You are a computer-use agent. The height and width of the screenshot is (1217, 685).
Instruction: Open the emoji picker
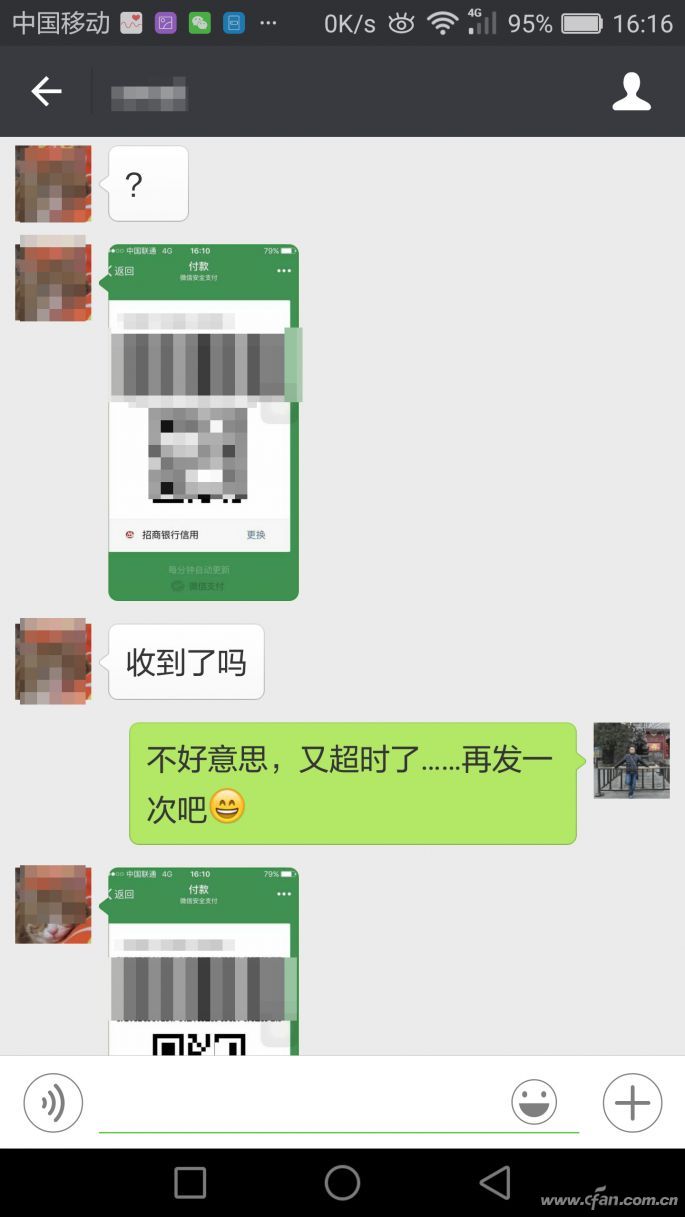[x=534, y=1103]
